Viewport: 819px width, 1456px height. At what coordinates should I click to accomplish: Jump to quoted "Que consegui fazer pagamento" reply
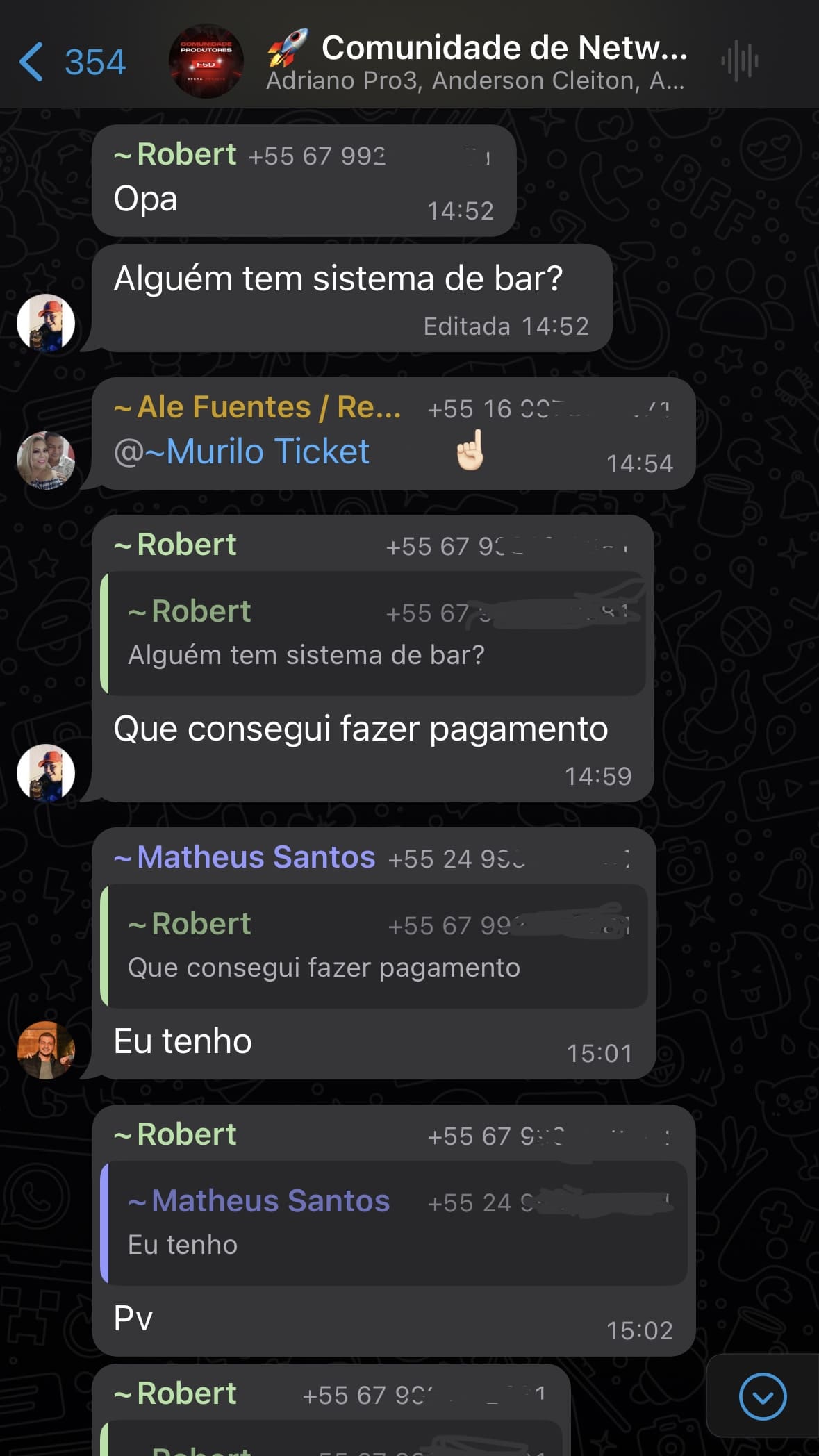click(x=375, y=946)
